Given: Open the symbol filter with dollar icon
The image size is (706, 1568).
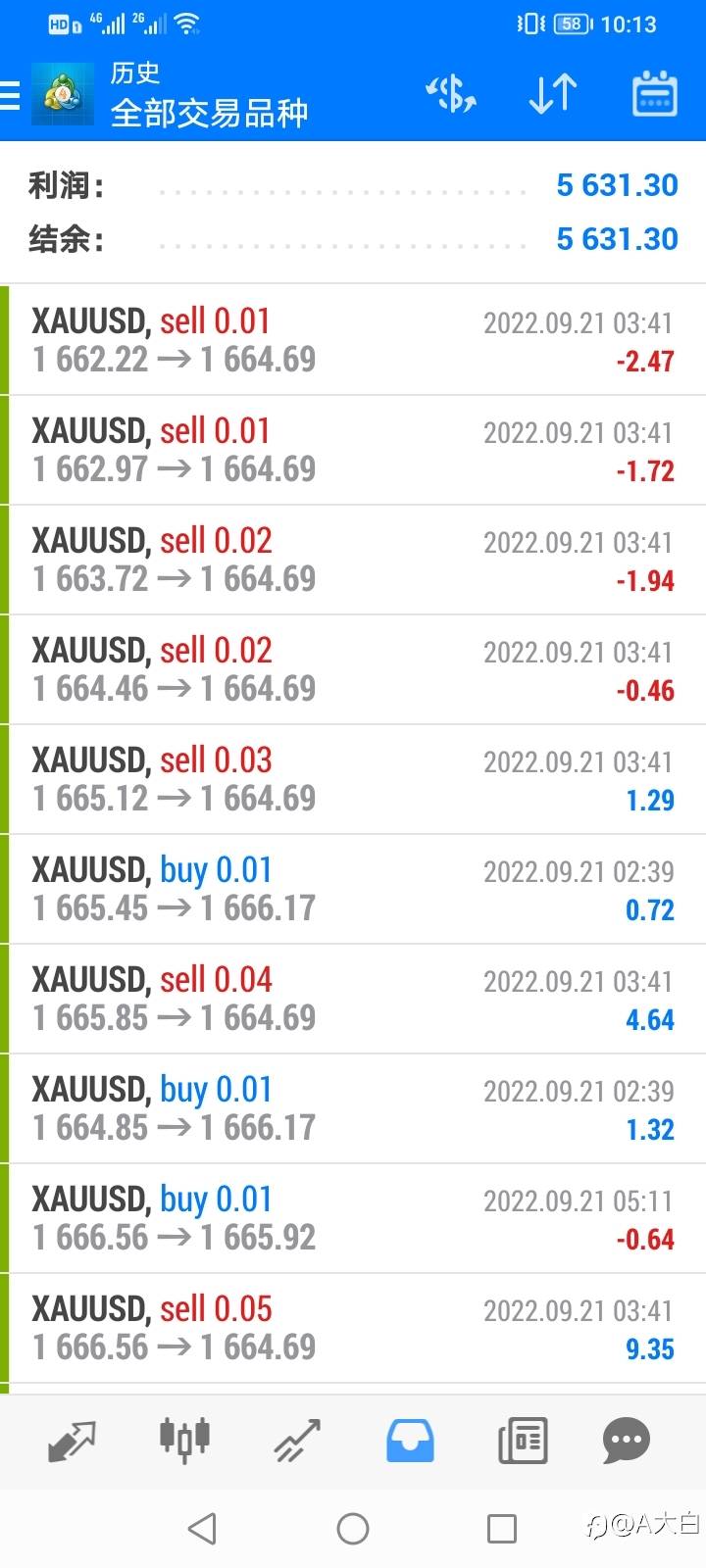Looking at the screenshot, I should [x=451, y=94].
